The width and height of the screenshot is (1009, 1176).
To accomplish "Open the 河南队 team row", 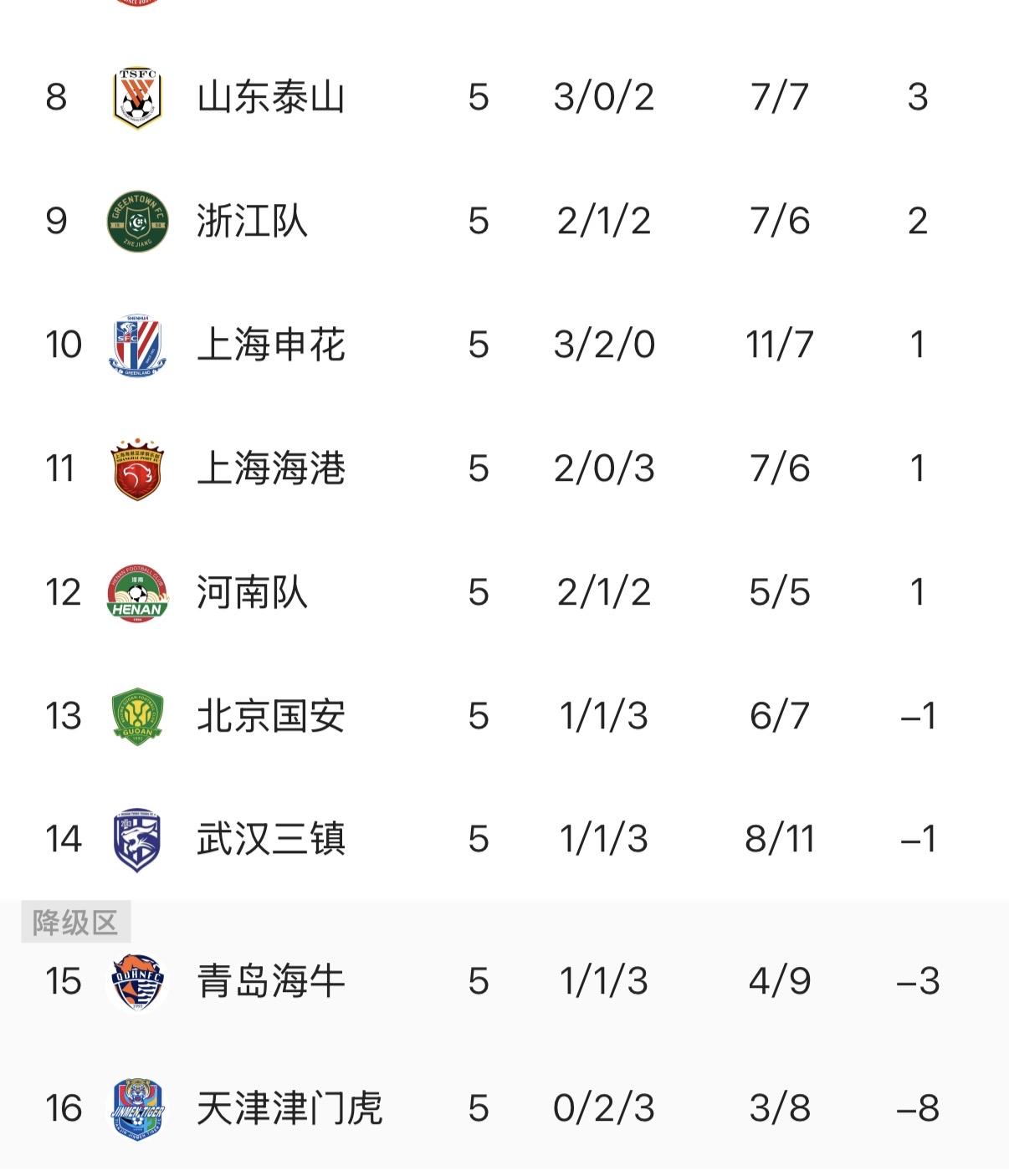I will point(252,592).
